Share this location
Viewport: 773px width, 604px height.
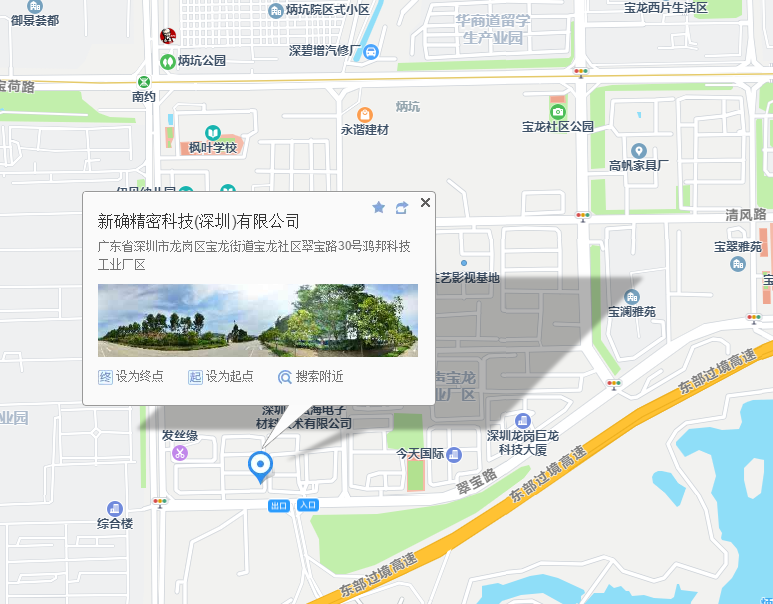(x=402, y=207)
